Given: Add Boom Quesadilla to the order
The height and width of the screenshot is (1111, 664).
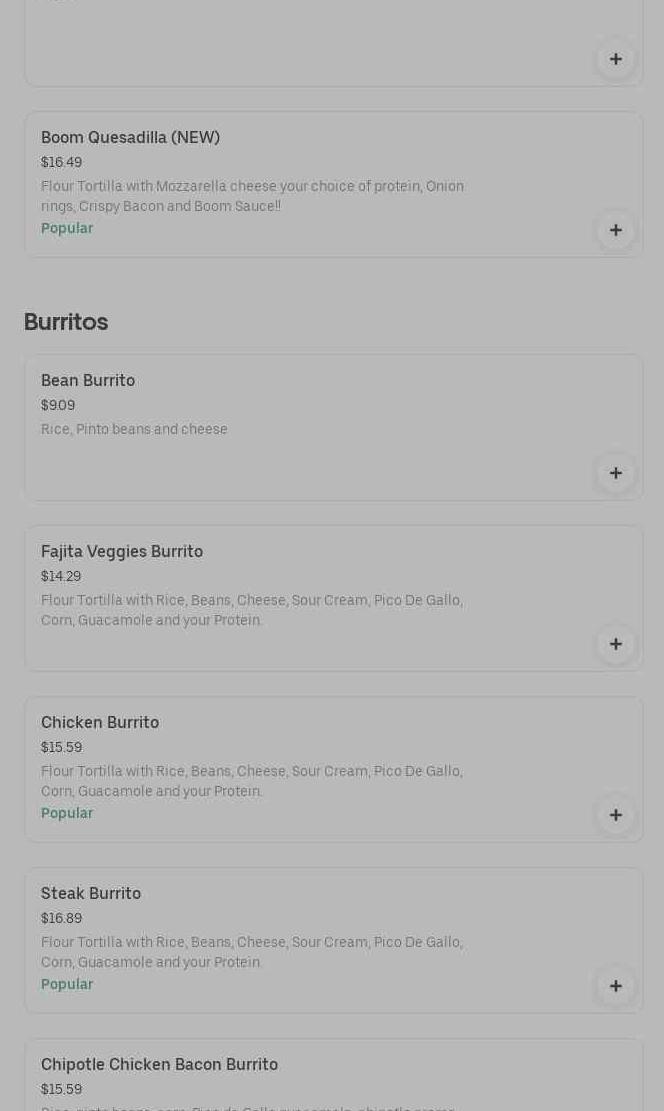Looking at the screenshot, I should pos(615,231).
